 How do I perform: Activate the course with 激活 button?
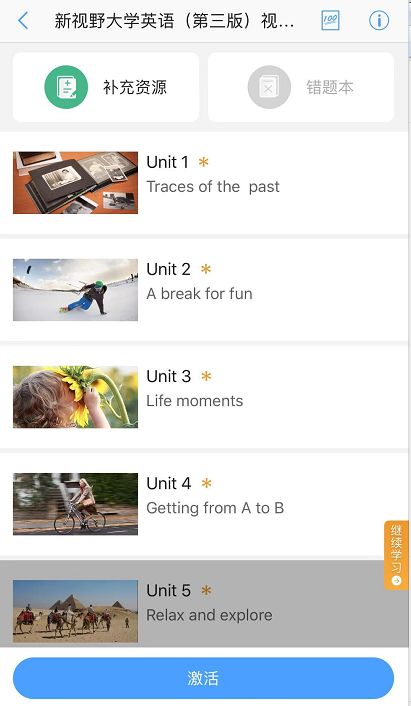point(203,678)
